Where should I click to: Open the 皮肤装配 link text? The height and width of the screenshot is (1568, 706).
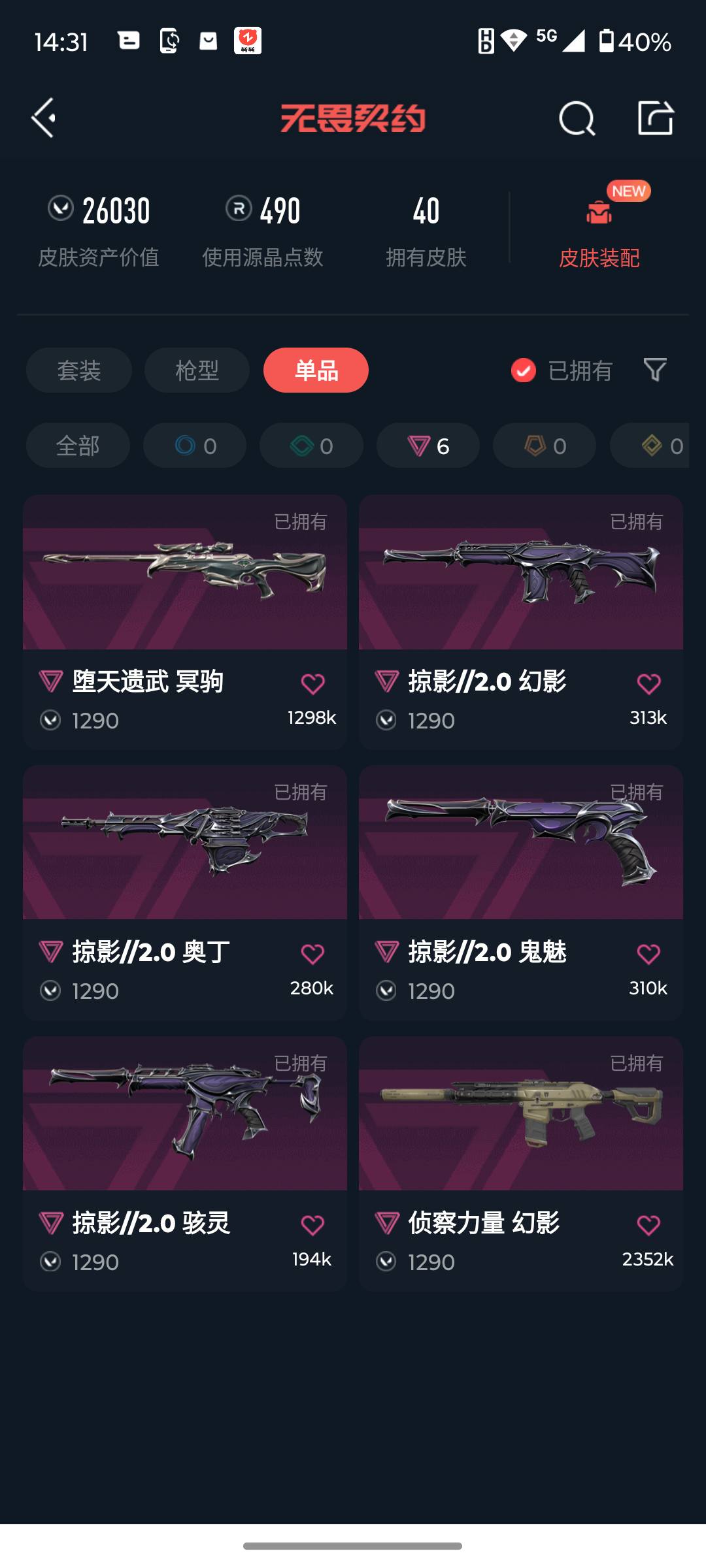point(599,259)
